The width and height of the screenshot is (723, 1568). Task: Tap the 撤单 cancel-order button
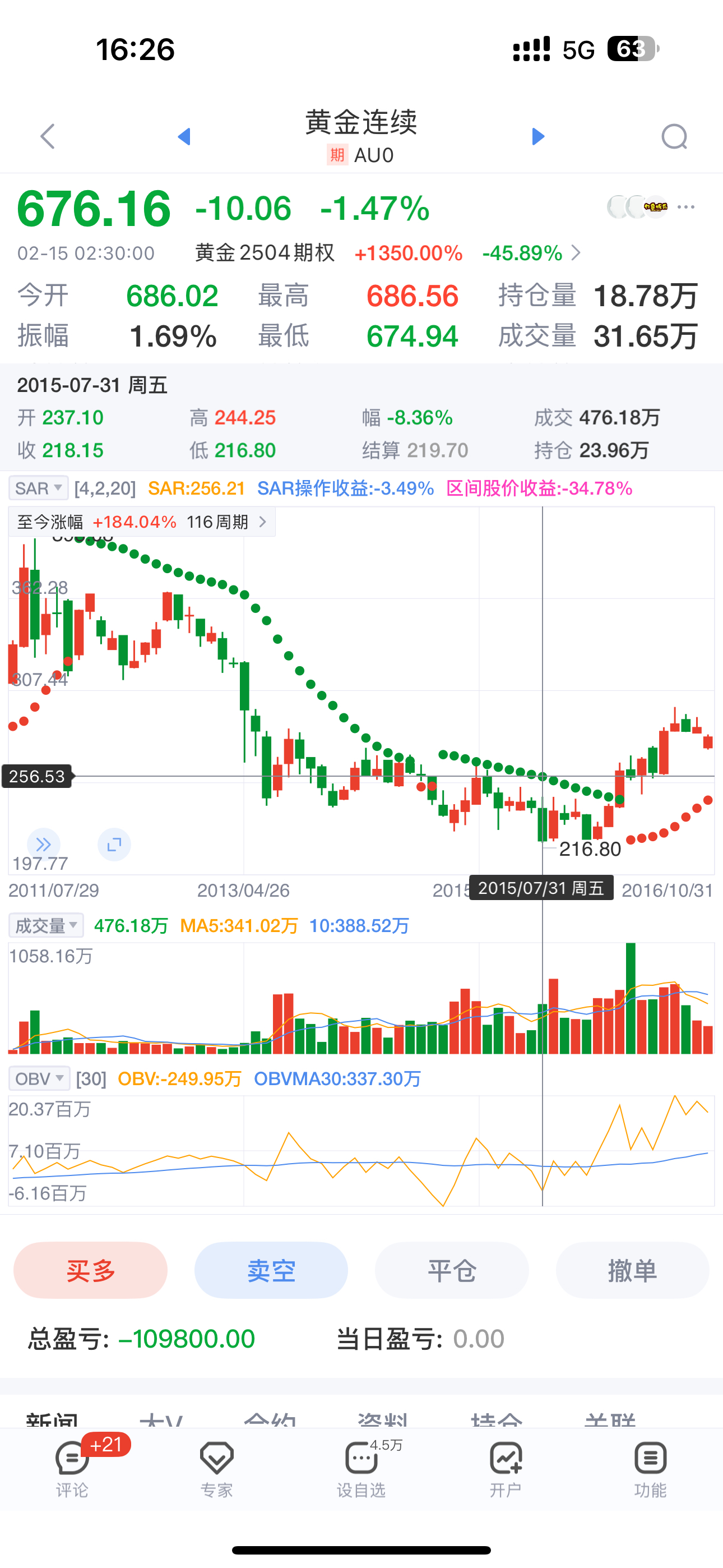click(x=632, y=1270)
